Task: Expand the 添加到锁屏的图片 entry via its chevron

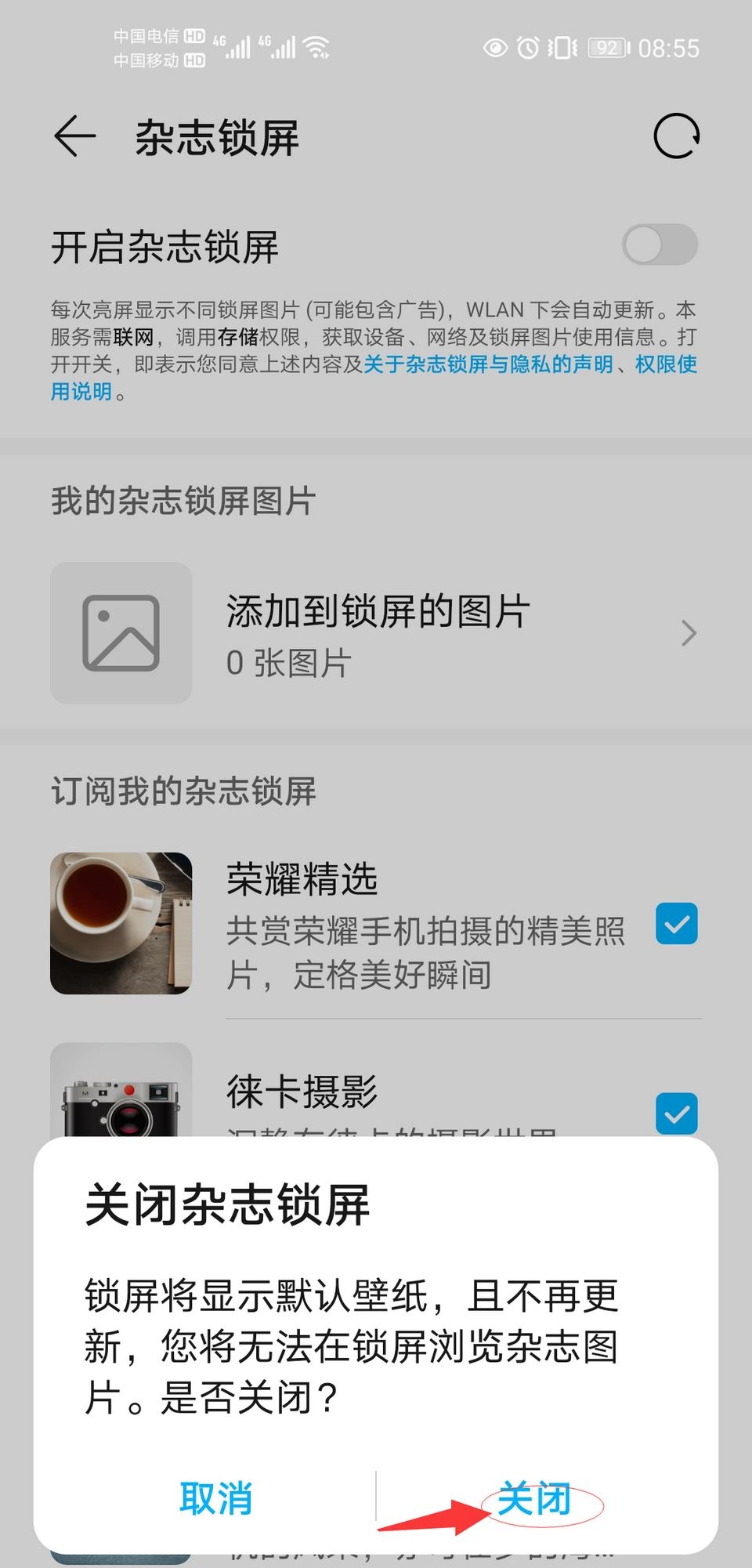Action: pyautogui.click(x=687, y=633)
